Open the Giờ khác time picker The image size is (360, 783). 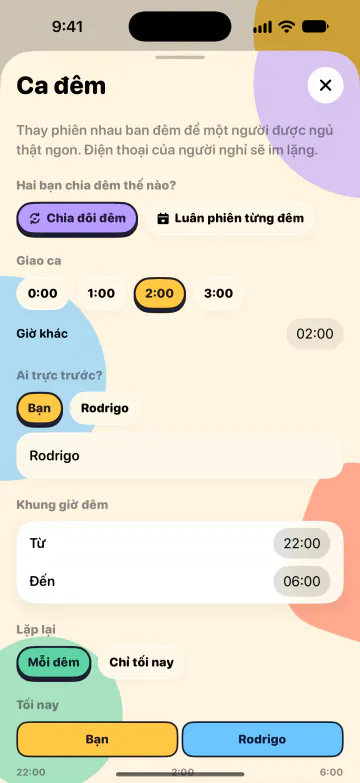pyautogui.click(x=315, y=334)
